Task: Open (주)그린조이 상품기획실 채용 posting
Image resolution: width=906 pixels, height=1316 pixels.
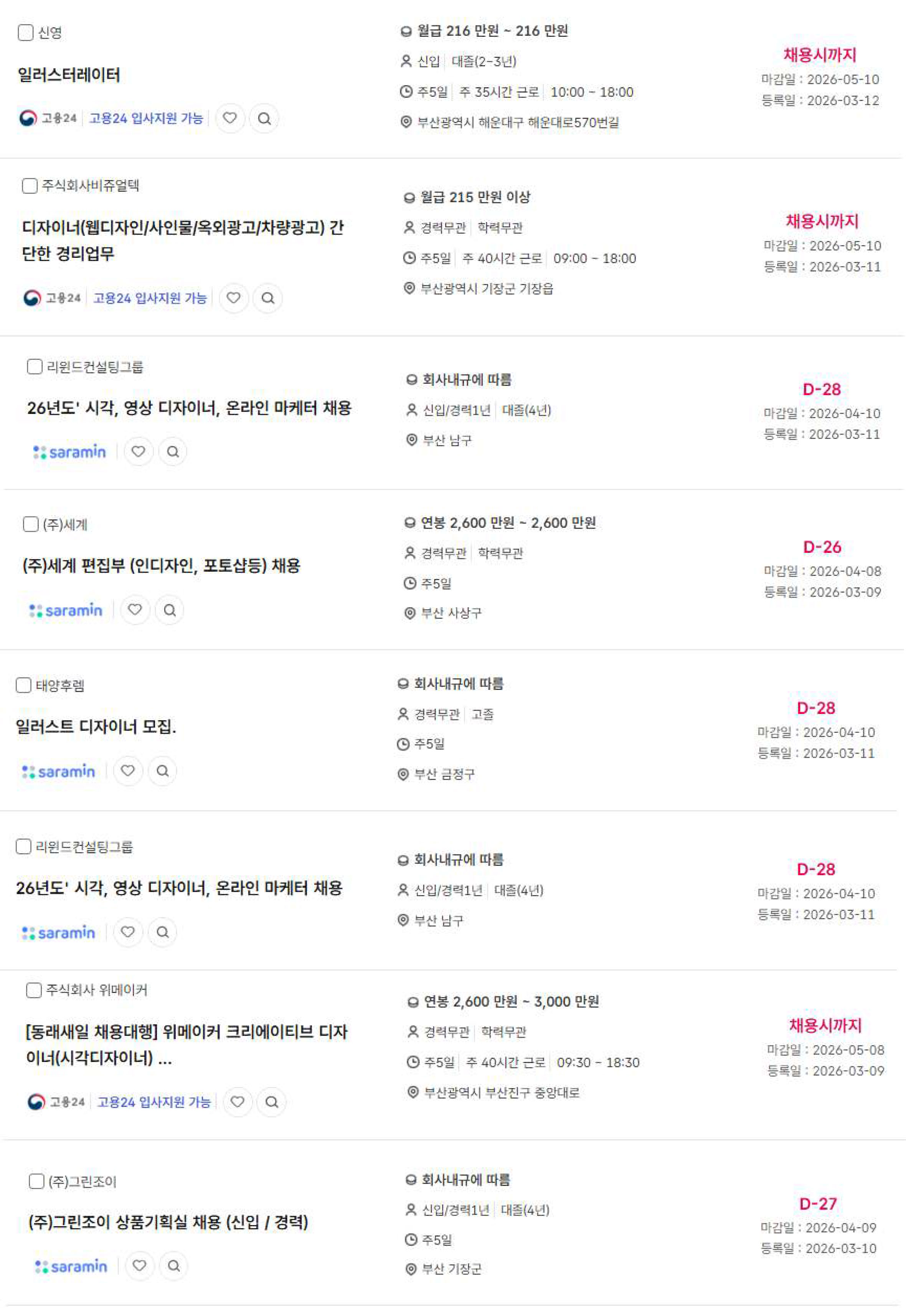Action: [168, 1222]
